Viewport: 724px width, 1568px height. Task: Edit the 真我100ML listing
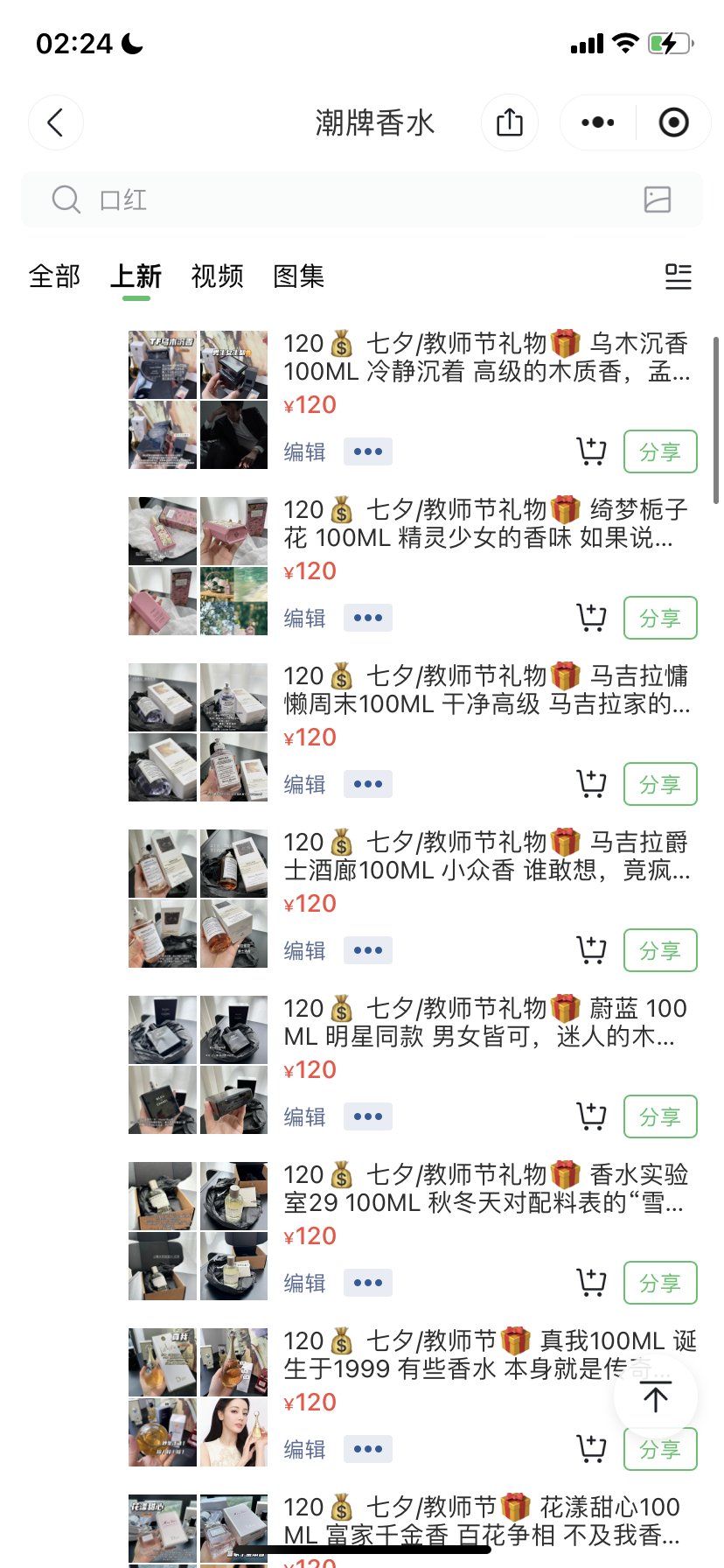[304, 1449]
